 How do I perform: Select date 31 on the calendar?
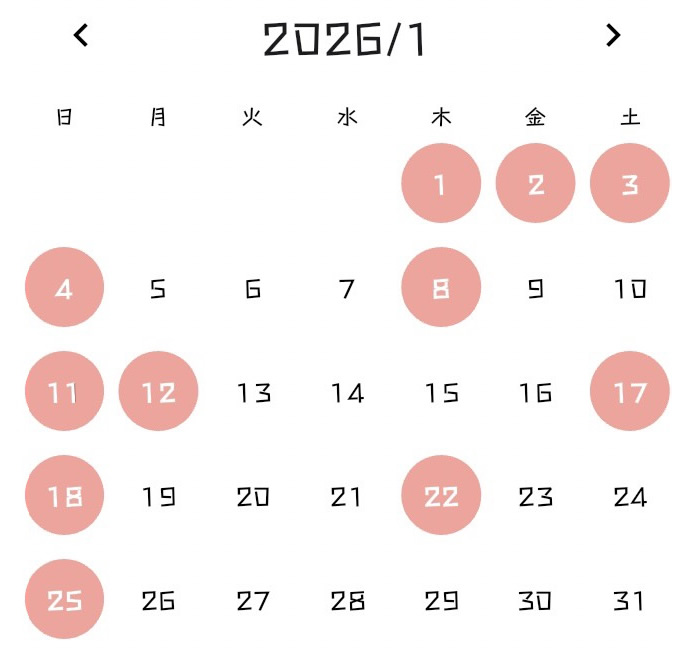pos(630,601)
